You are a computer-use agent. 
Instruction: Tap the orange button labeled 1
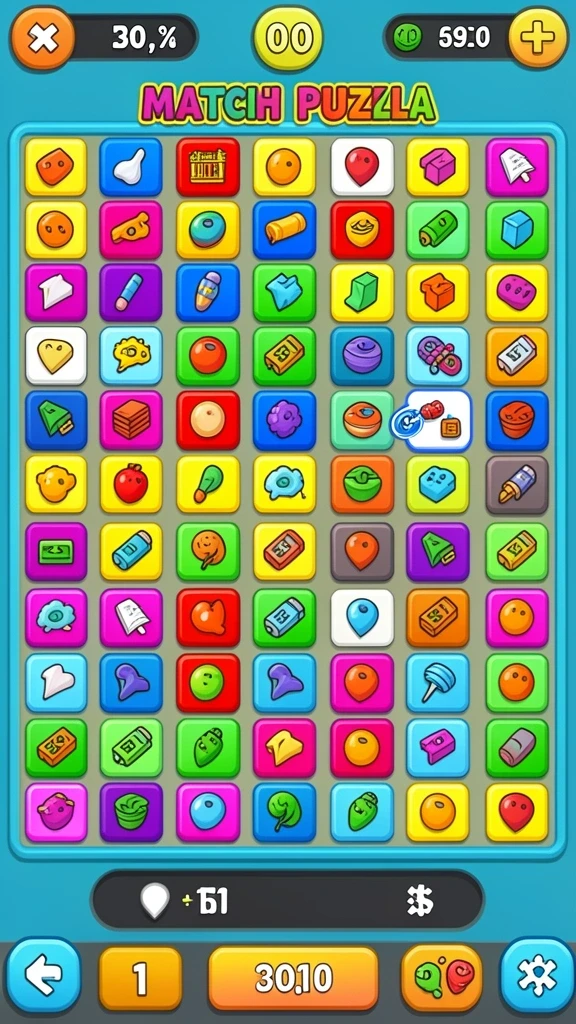pyautogui.click(x=140, y=978)
